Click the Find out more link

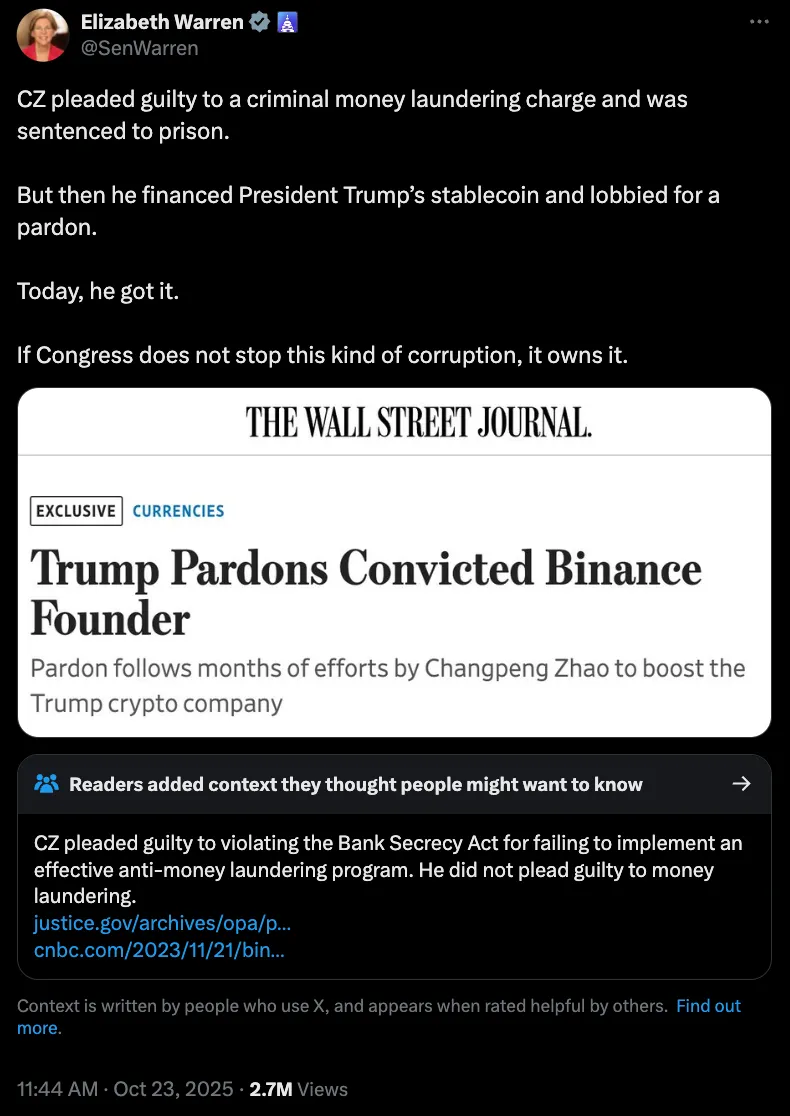(x=709, y=1005)
